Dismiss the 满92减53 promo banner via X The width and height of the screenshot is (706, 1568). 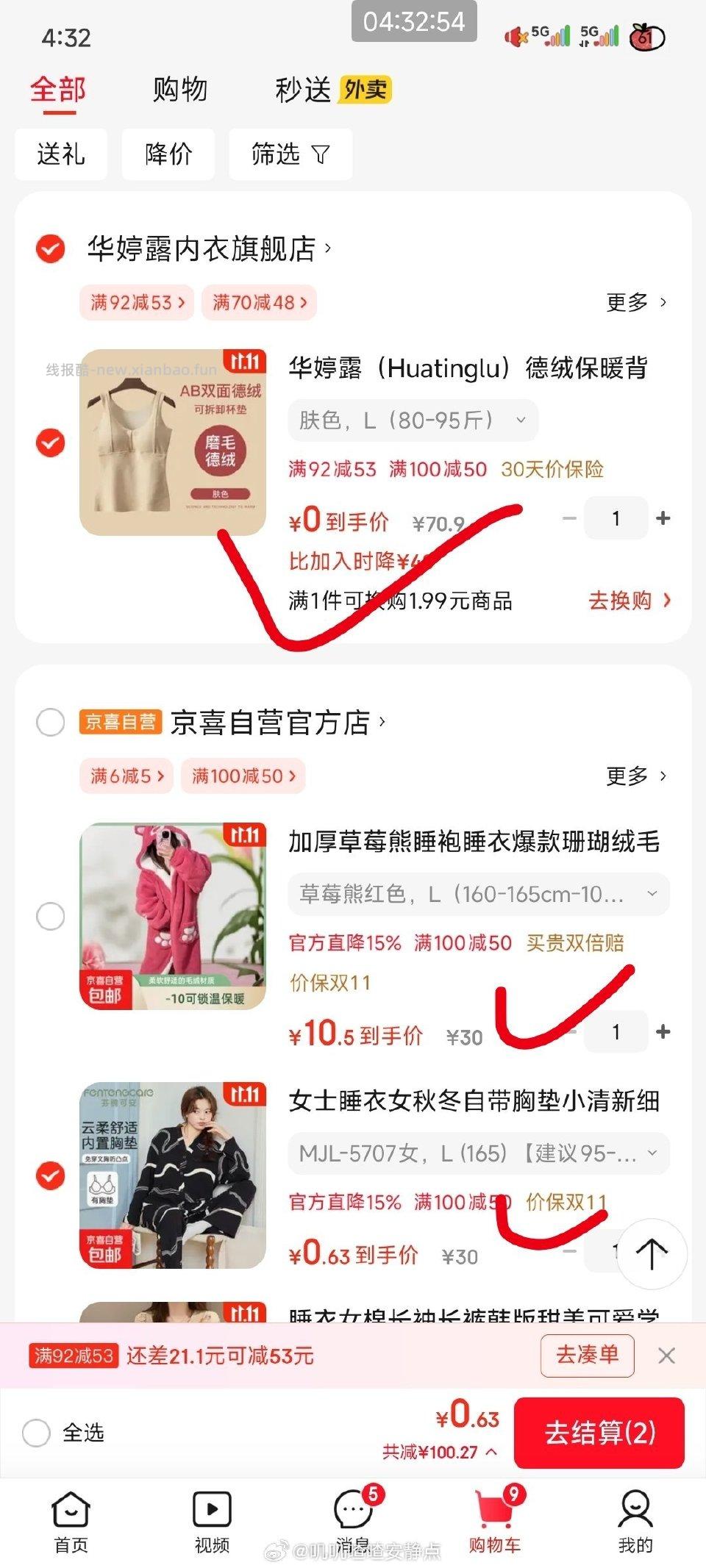pos(668,1355)
